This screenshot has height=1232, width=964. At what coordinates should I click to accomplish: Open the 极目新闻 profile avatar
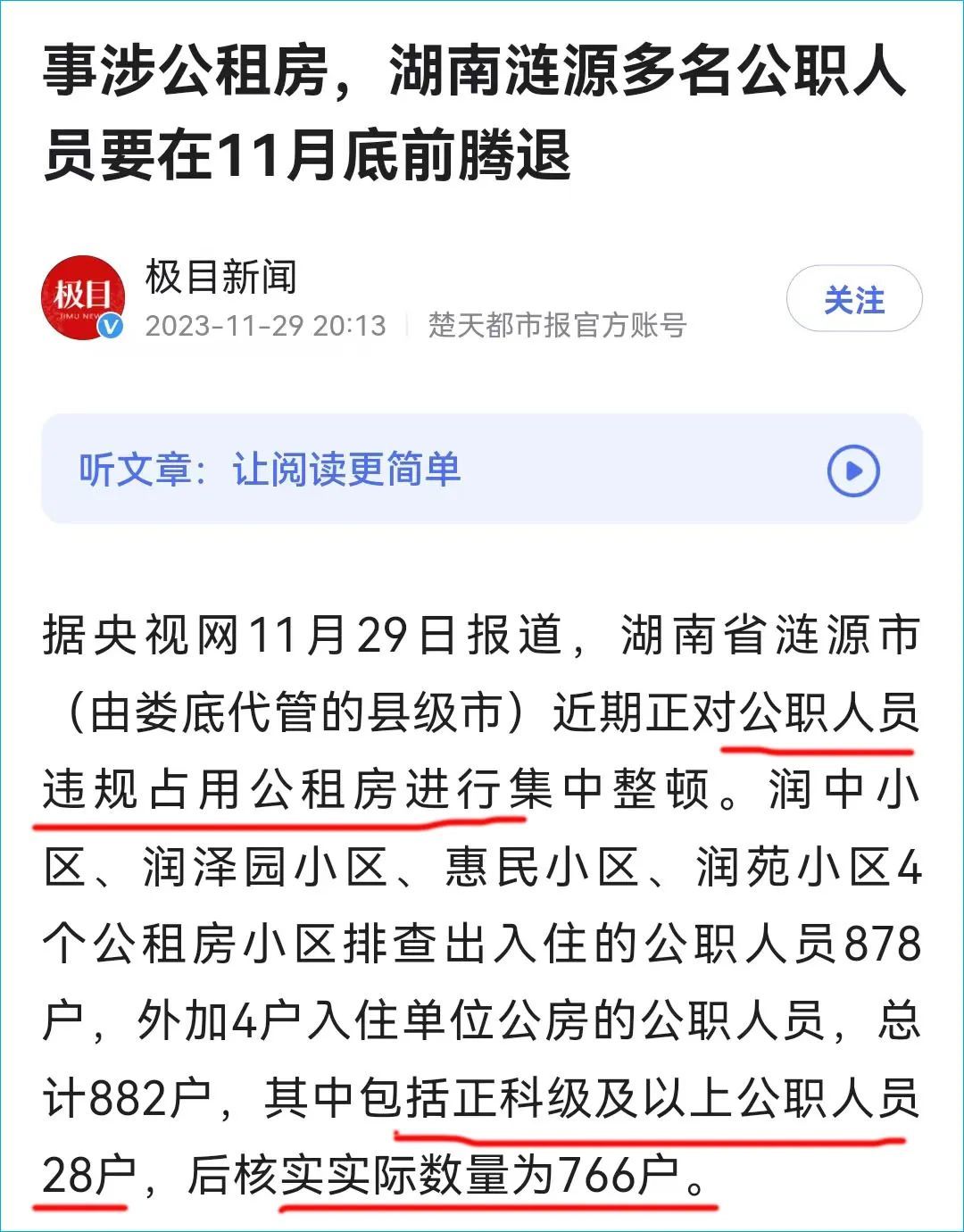[83, 297]
